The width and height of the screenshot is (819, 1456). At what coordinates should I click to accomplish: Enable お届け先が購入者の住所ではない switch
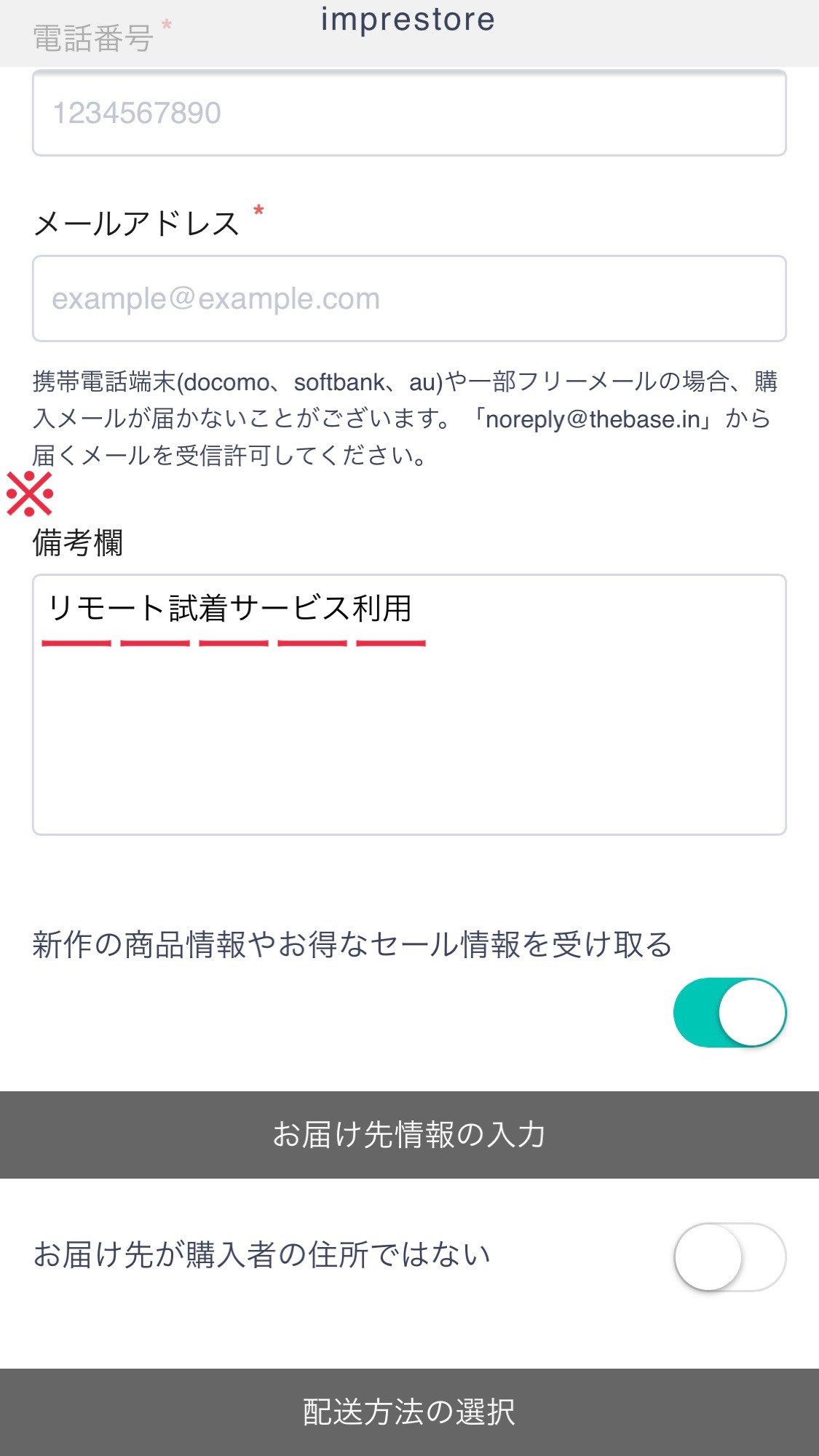tap(729, 1257)
